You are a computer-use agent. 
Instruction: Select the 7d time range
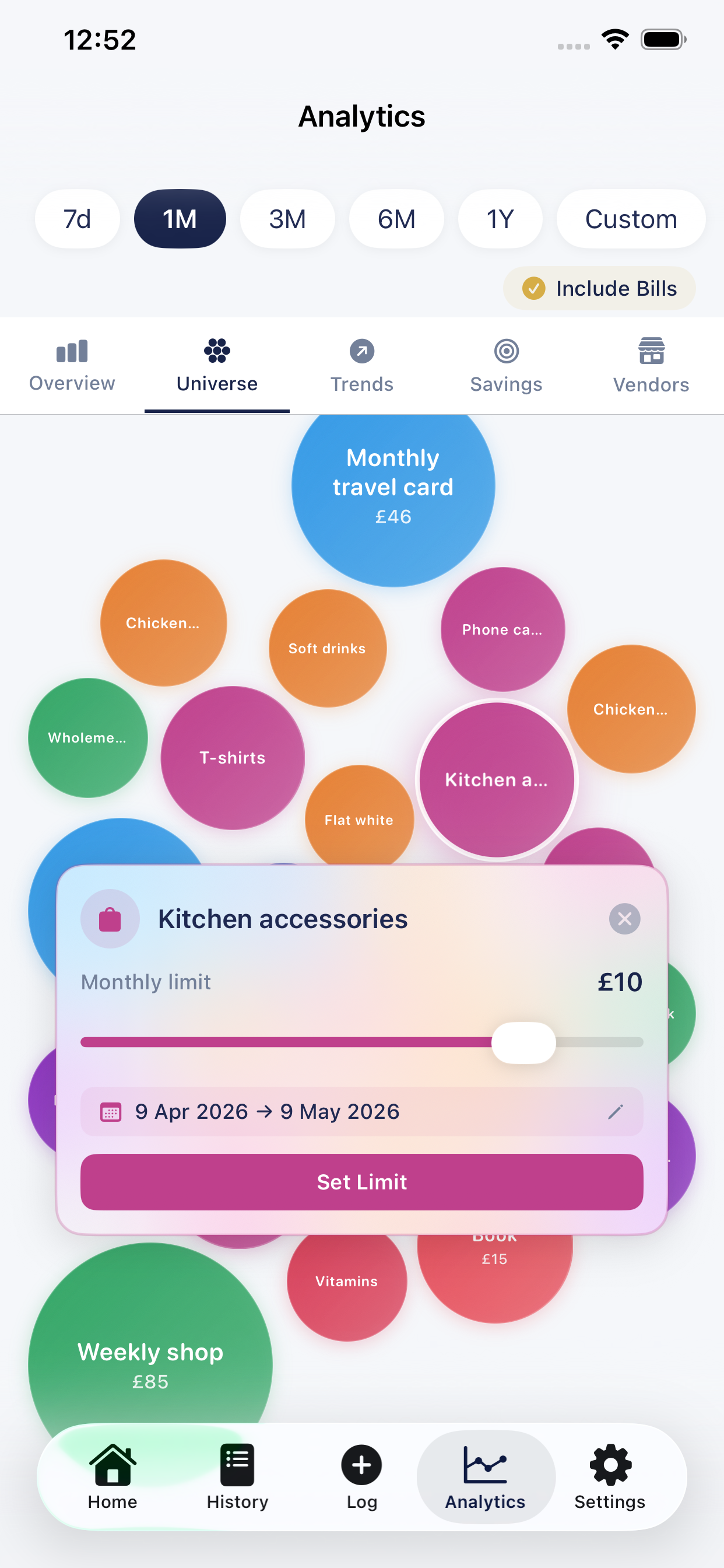78,219
